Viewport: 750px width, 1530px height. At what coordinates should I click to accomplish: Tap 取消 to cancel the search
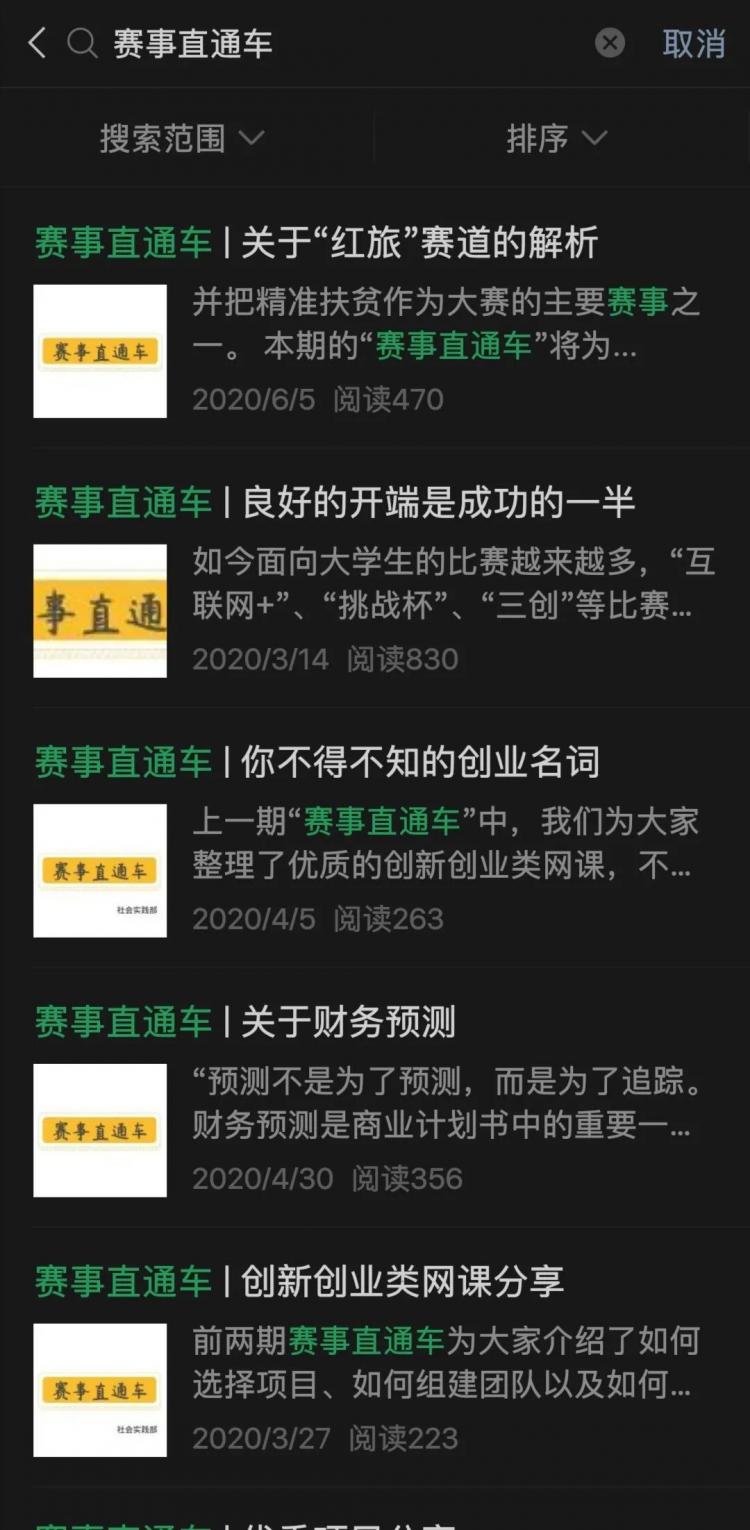tap(694, 43)
